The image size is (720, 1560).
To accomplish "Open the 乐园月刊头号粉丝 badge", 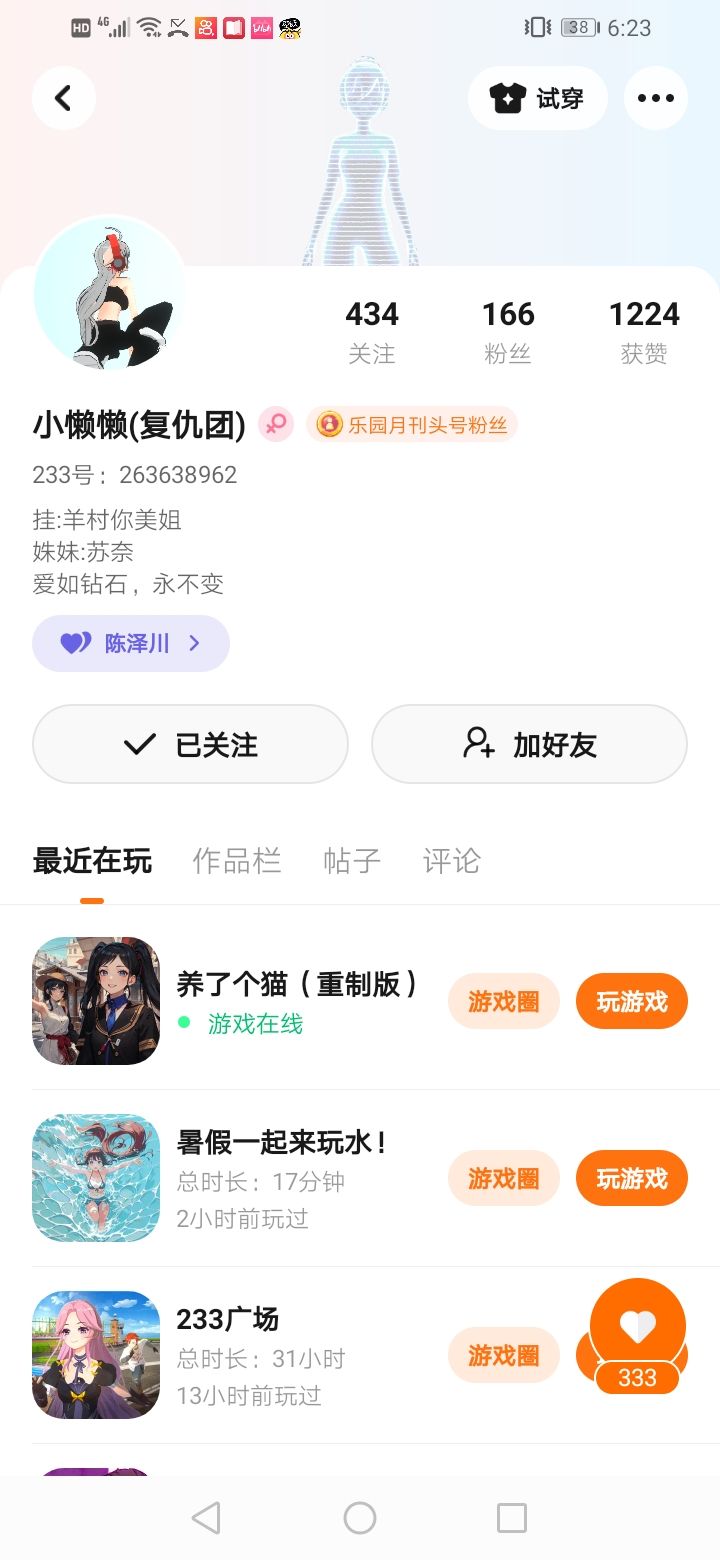I will coord(412,425).
